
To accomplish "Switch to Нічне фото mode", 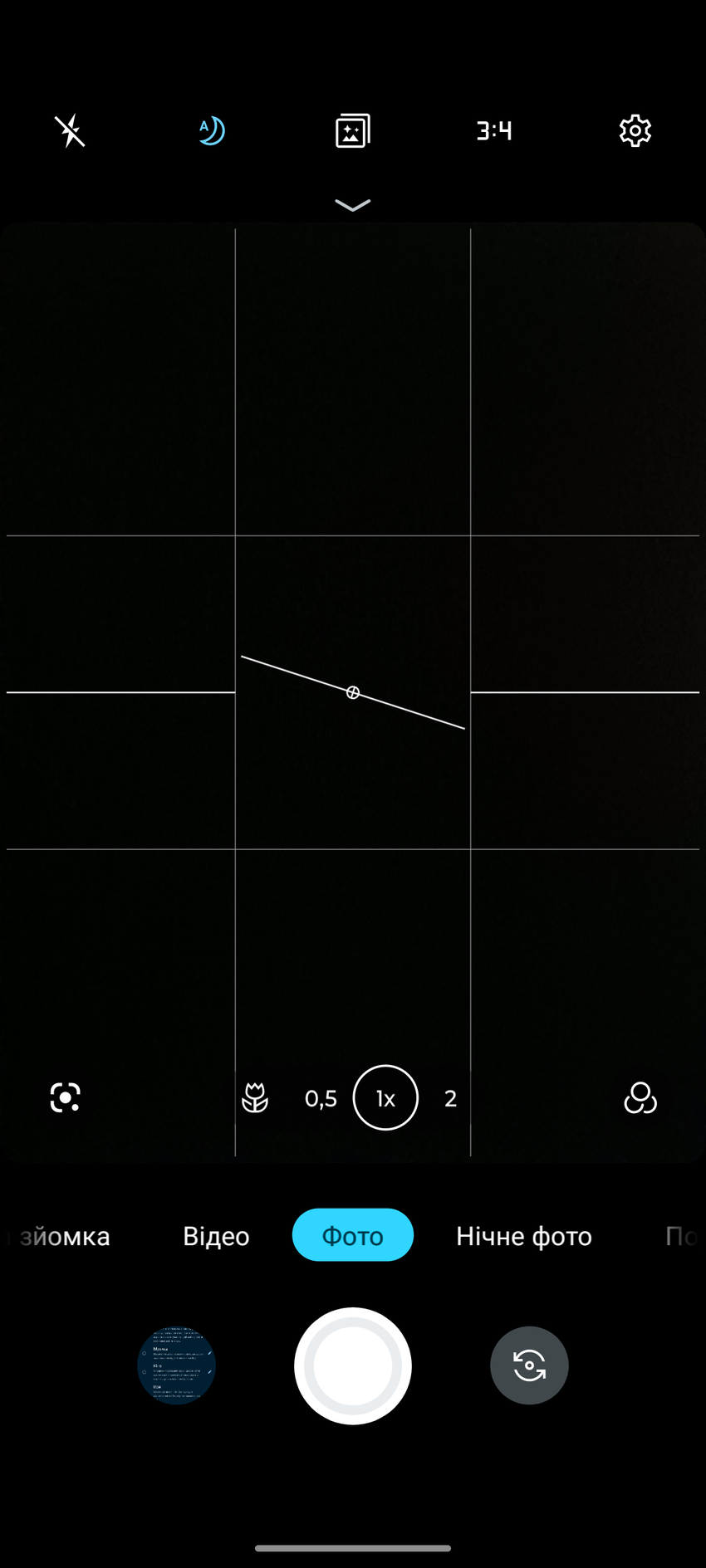I will (x=524, y=1236).
